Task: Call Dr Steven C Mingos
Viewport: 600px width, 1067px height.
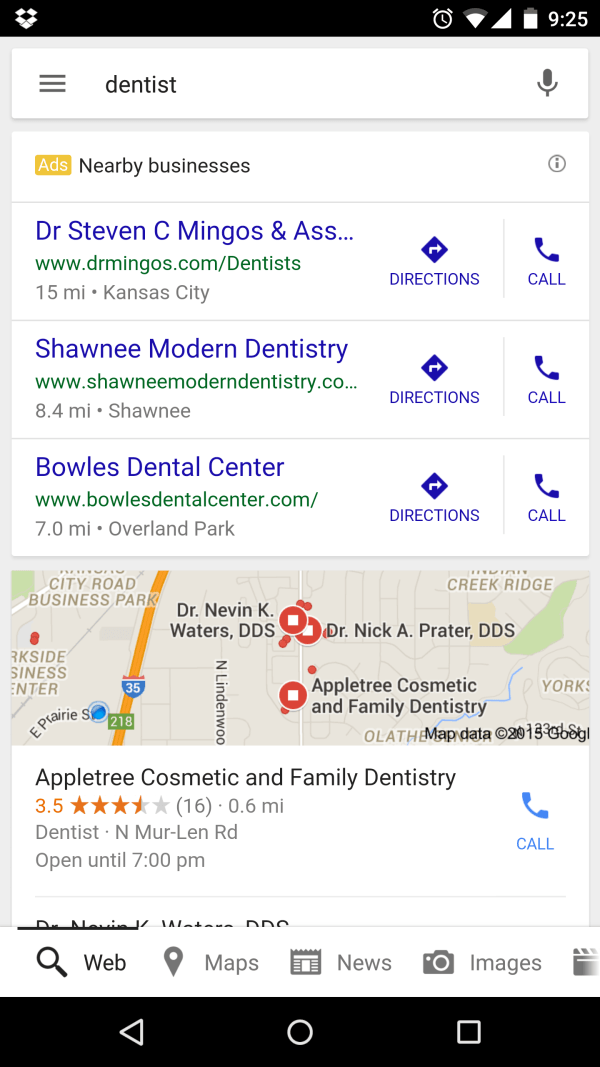Action: coord(546,261)
